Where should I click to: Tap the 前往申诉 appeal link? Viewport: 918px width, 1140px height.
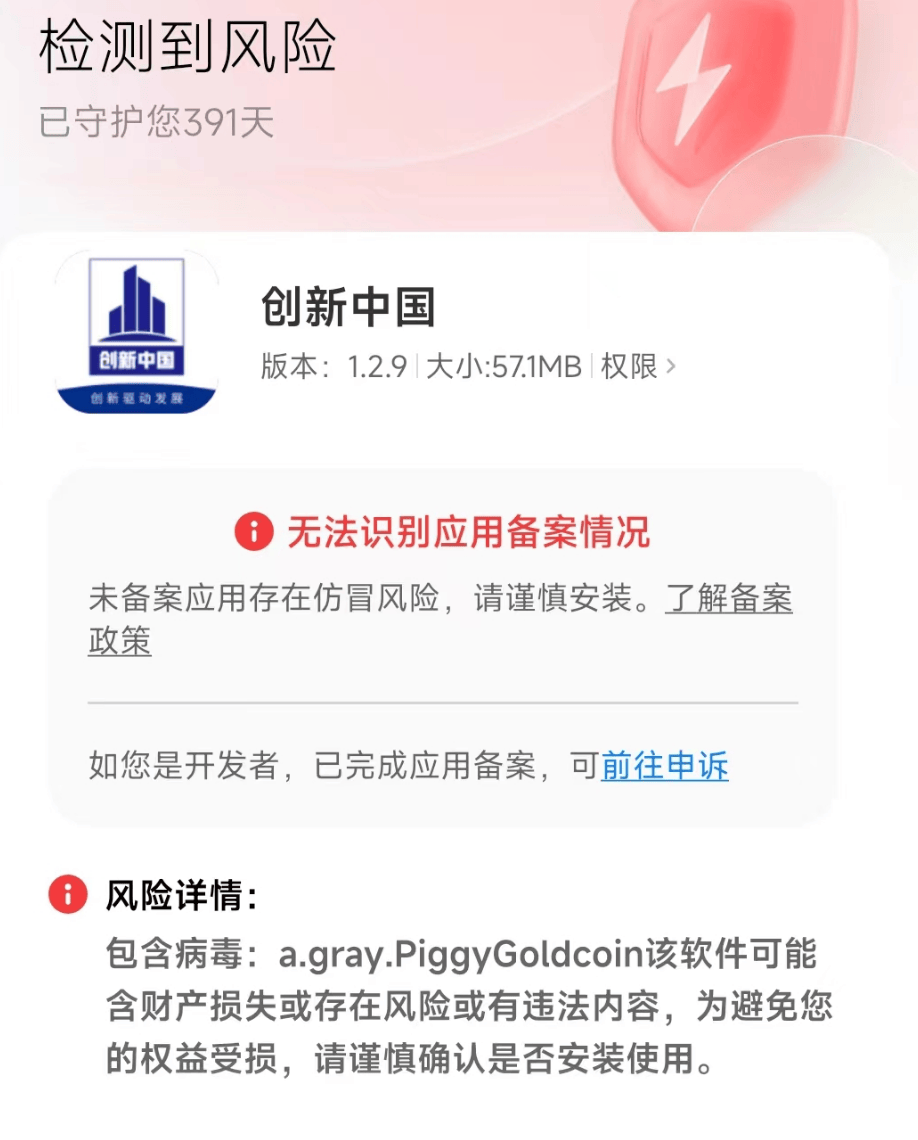[x=664, y=767]
